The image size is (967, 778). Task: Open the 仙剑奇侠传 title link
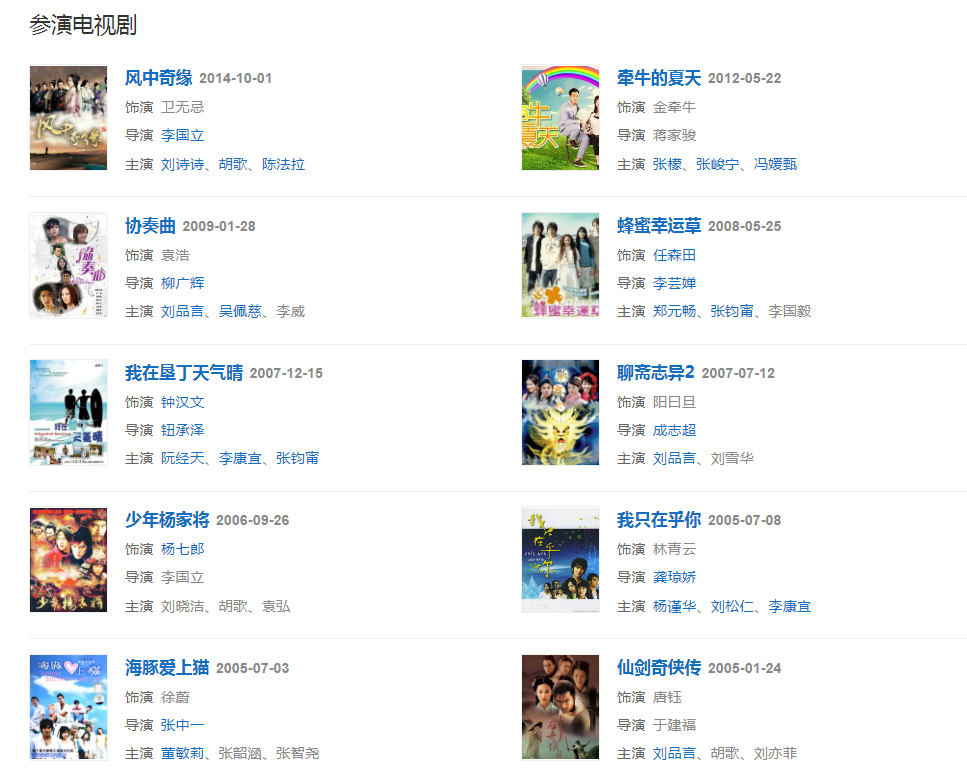click(x=658, y=667)
